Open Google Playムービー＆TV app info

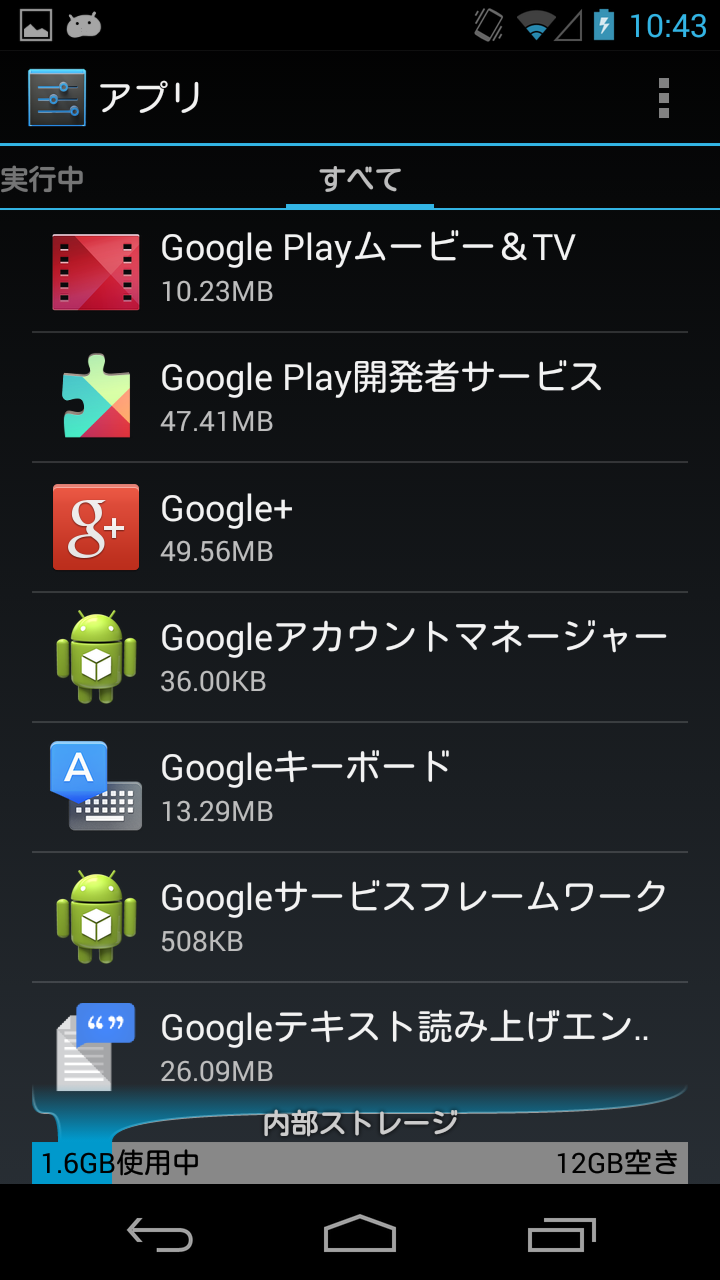pyautogui.click(x=360, y=268)
